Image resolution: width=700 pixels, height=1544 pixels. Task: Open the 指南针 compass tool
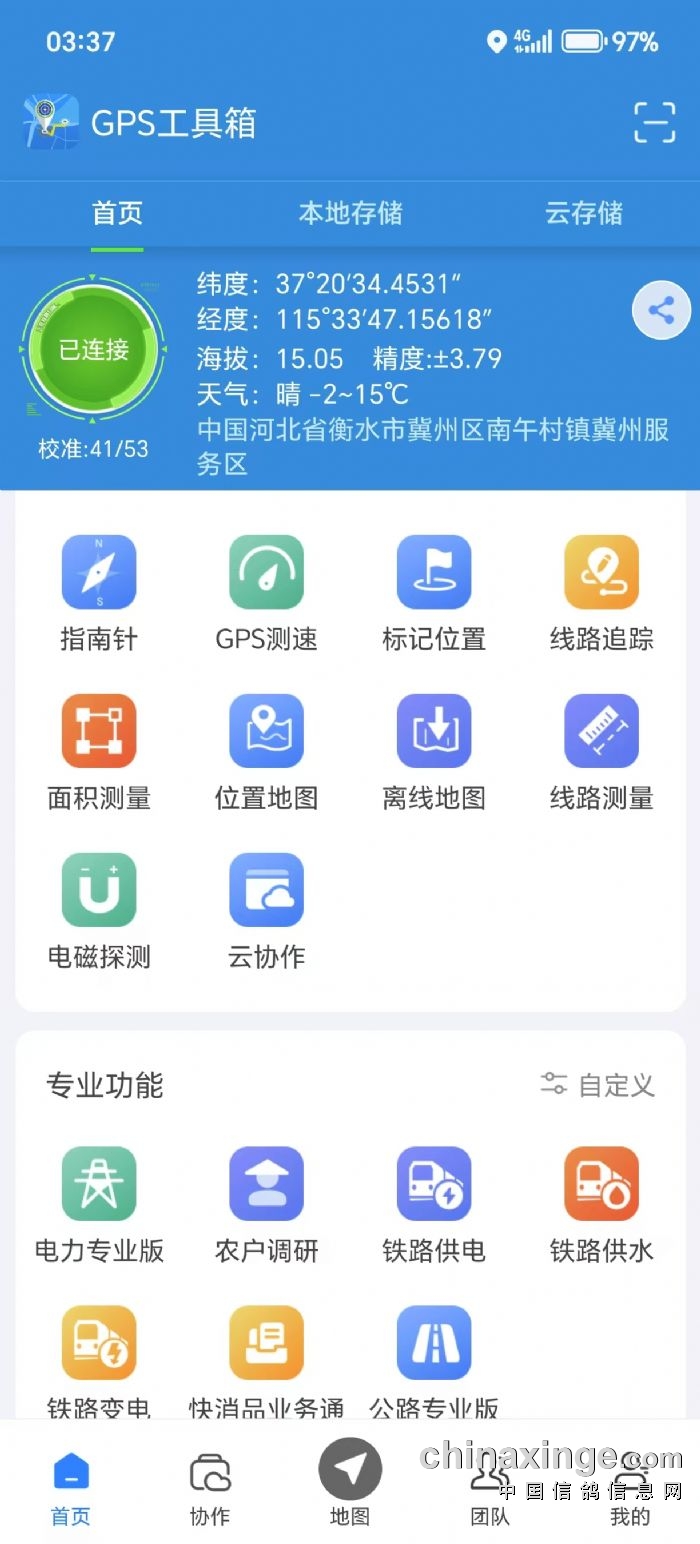coord(99,594)
